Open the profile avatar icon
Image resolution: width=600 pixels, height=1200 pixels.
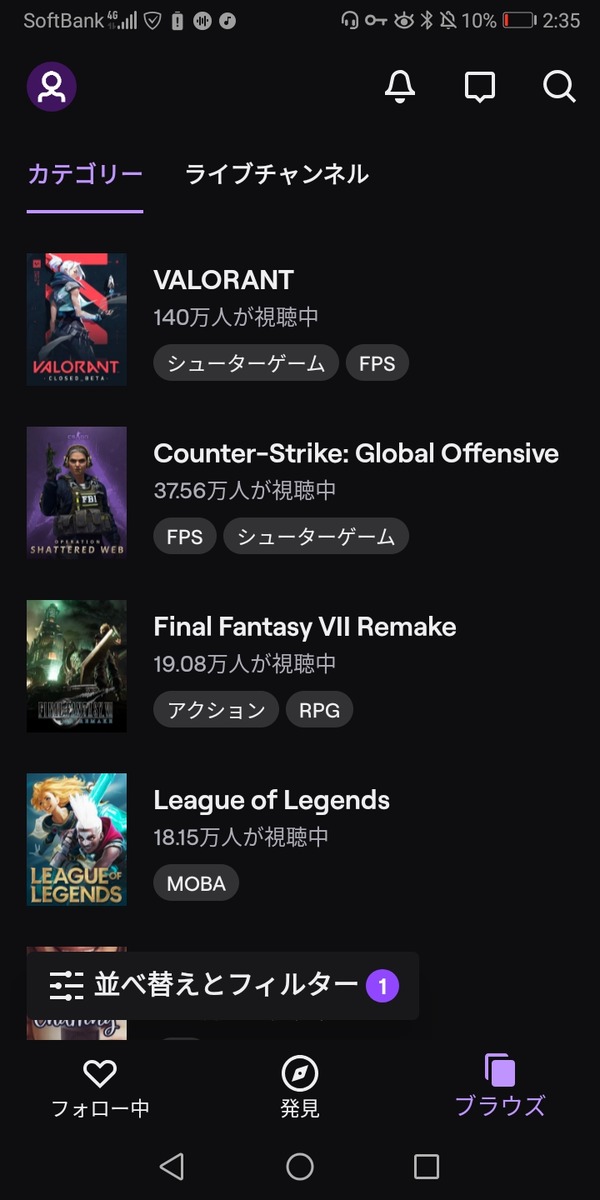[51, 87]
